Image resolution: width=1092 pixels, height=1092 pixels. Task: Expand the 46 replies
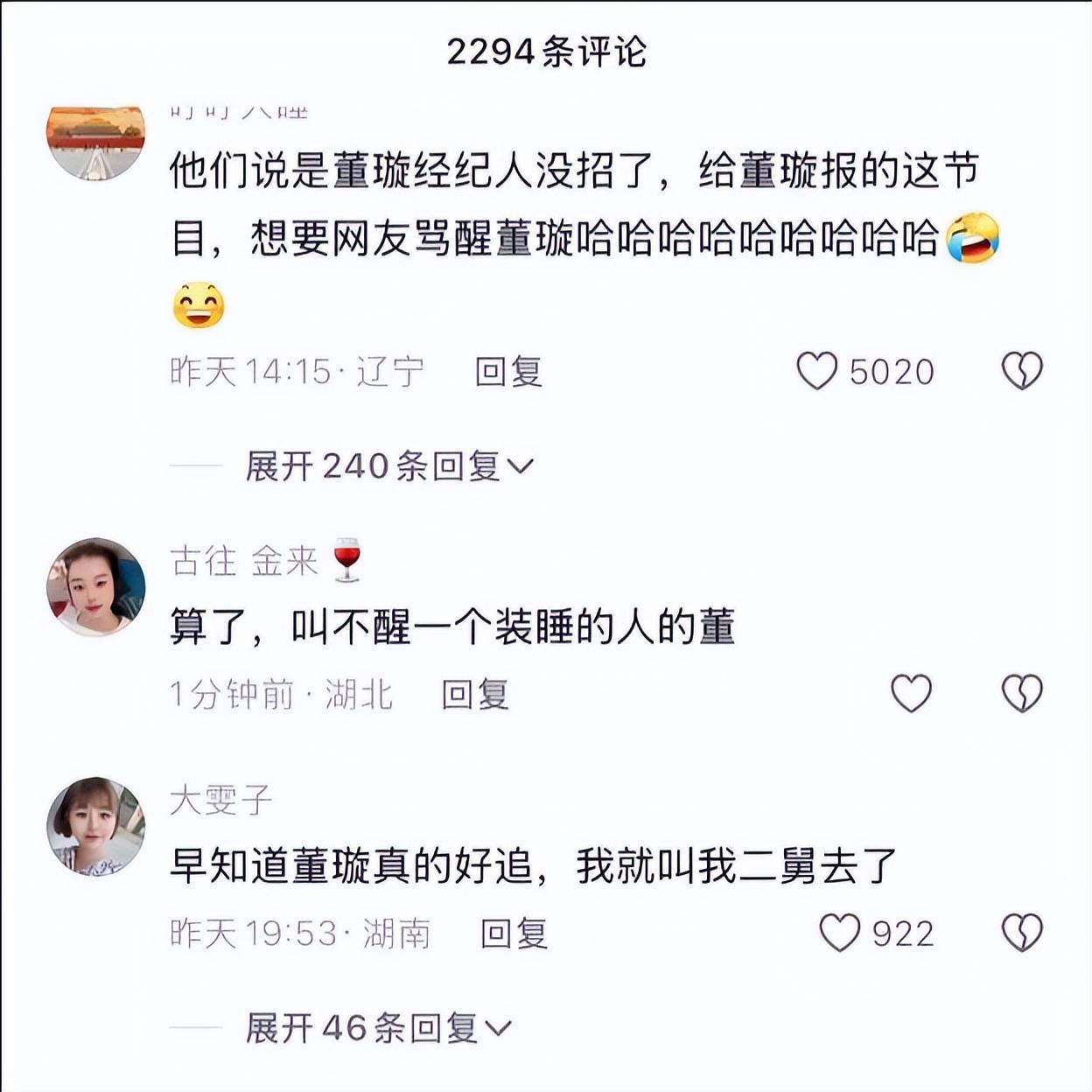[378, 1027]
